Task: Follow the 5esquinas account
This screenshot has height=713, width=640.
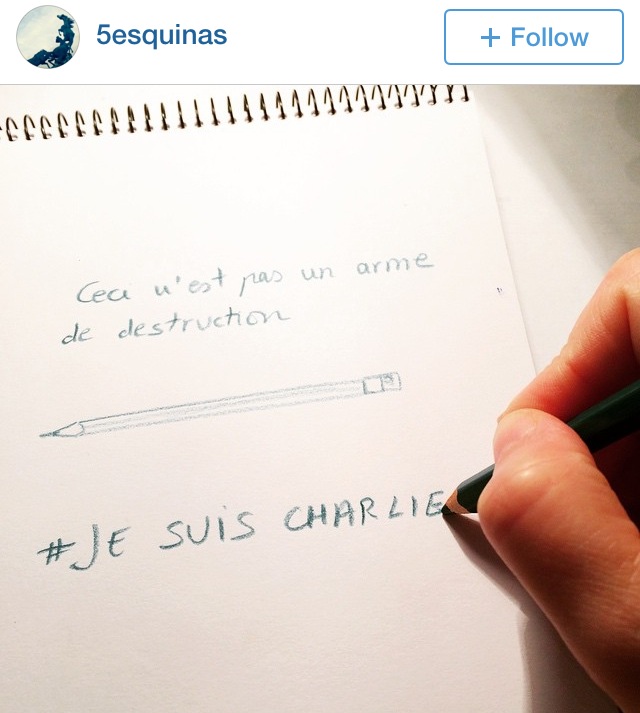Action: pos(533,38)
